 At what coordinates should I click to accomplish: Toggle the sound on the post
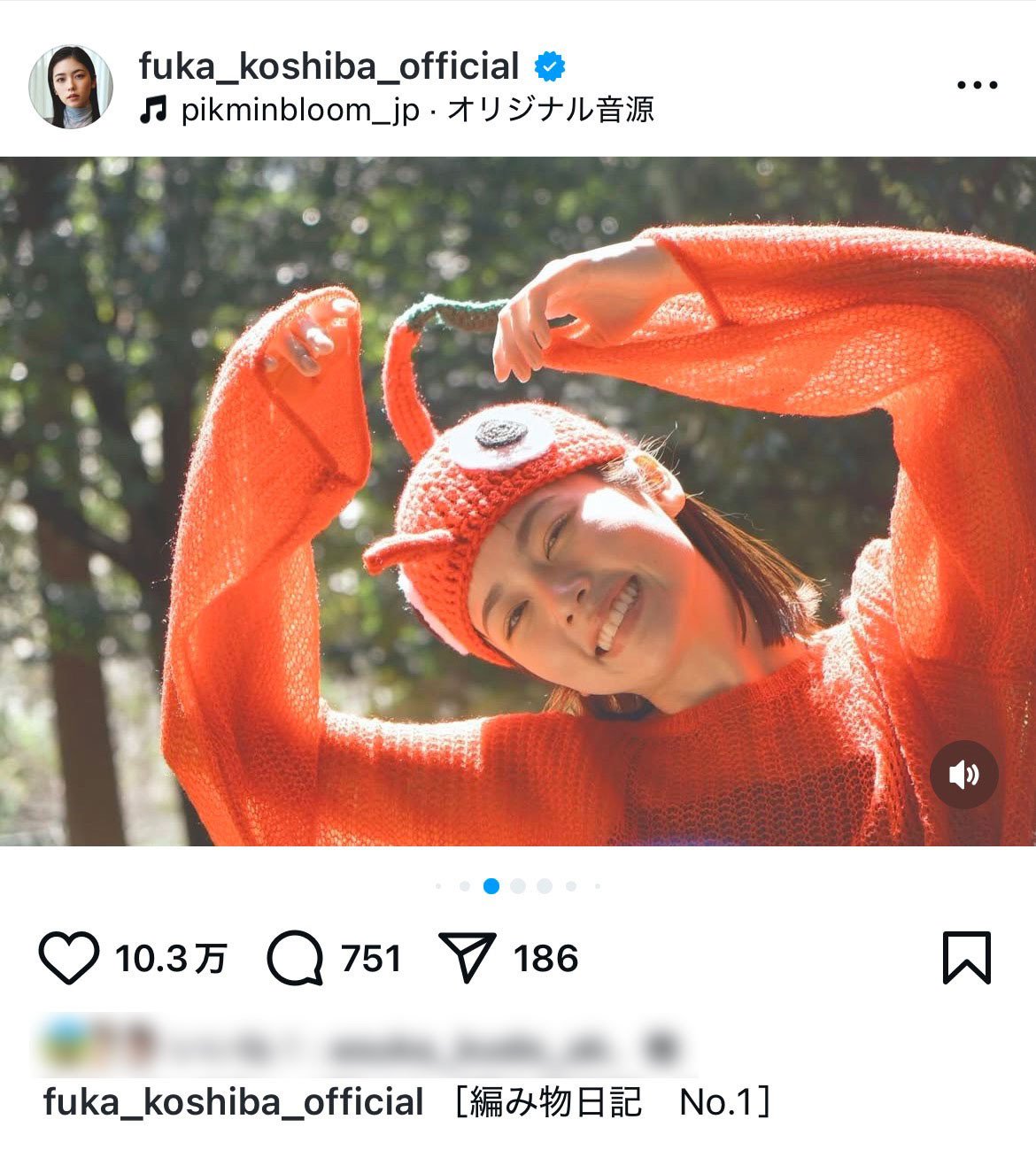point(963,775)
